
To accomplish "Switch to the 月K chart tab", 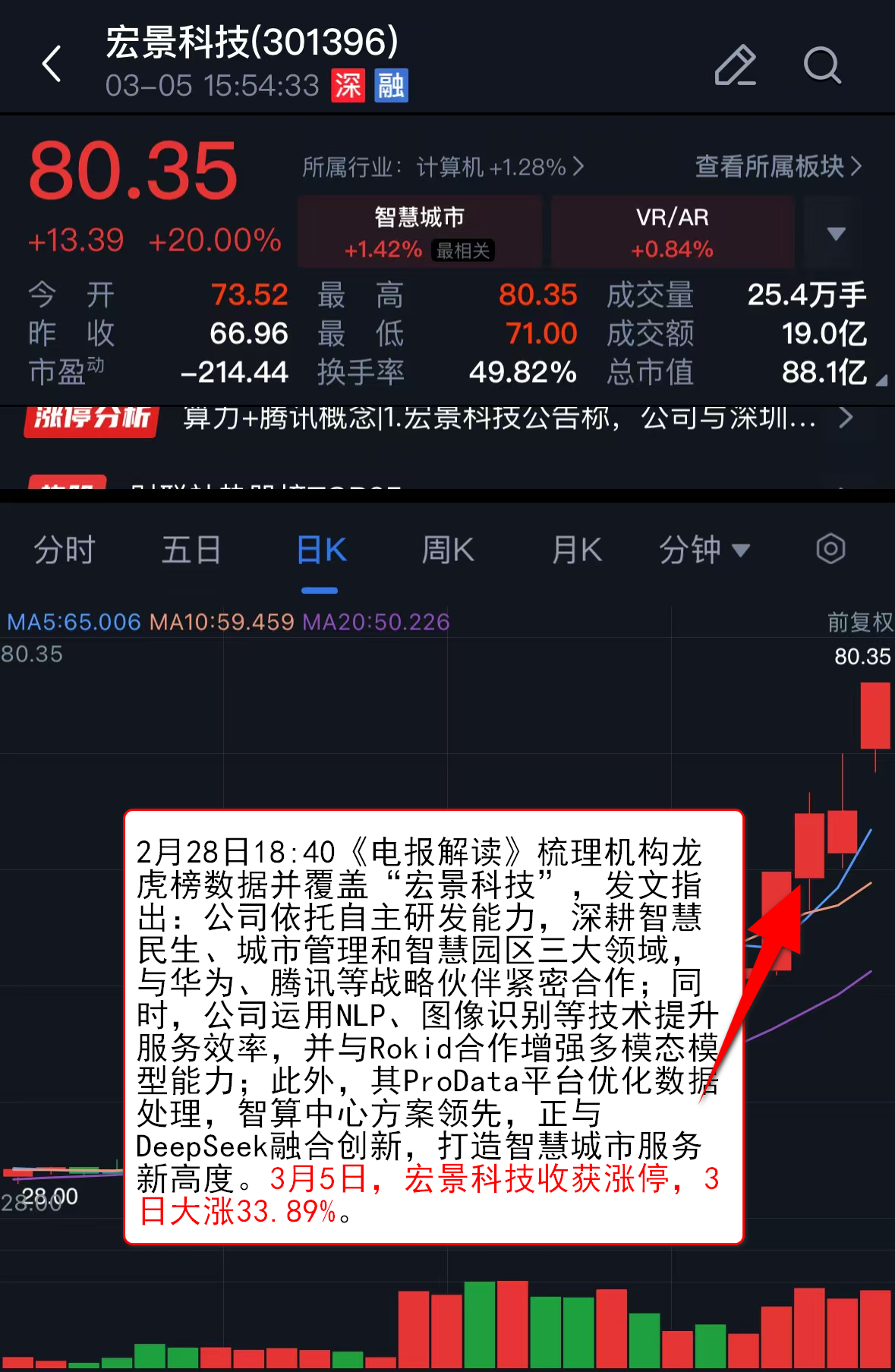I will [x=577, y=550].
